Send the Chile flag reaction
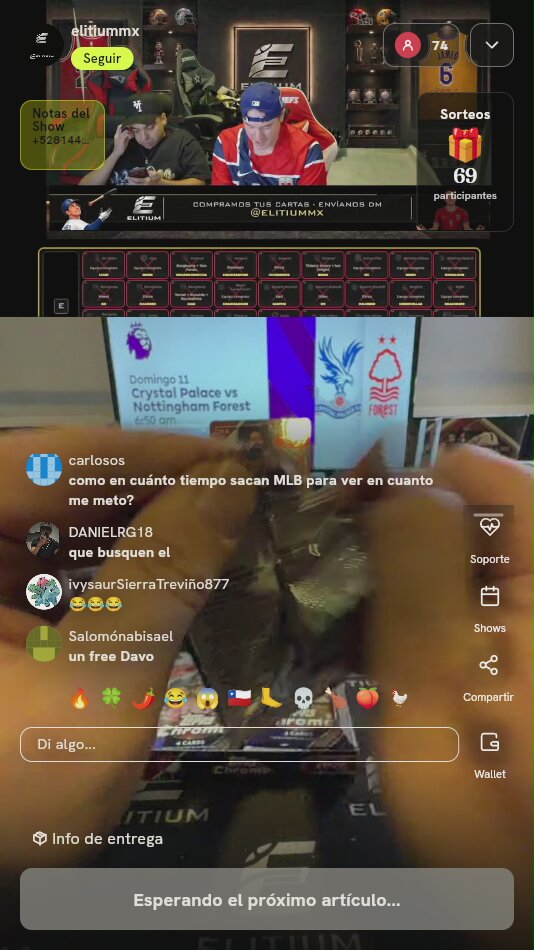The width and height of the screenshot is (534, 950). 239,699
